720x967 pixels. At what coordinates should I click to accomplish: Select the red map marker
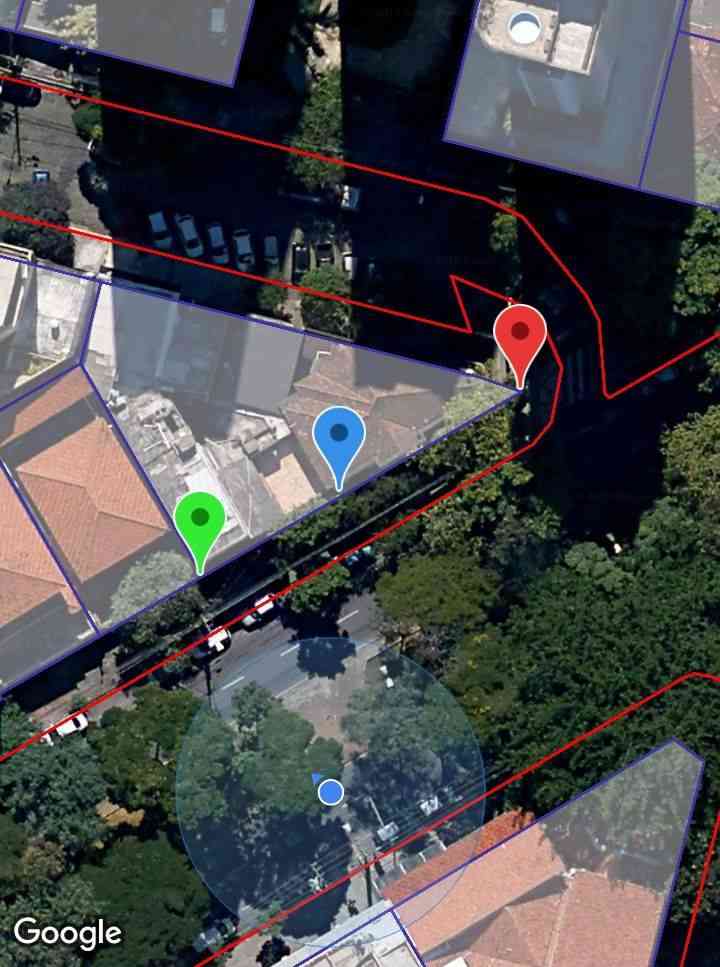(520, 336)
